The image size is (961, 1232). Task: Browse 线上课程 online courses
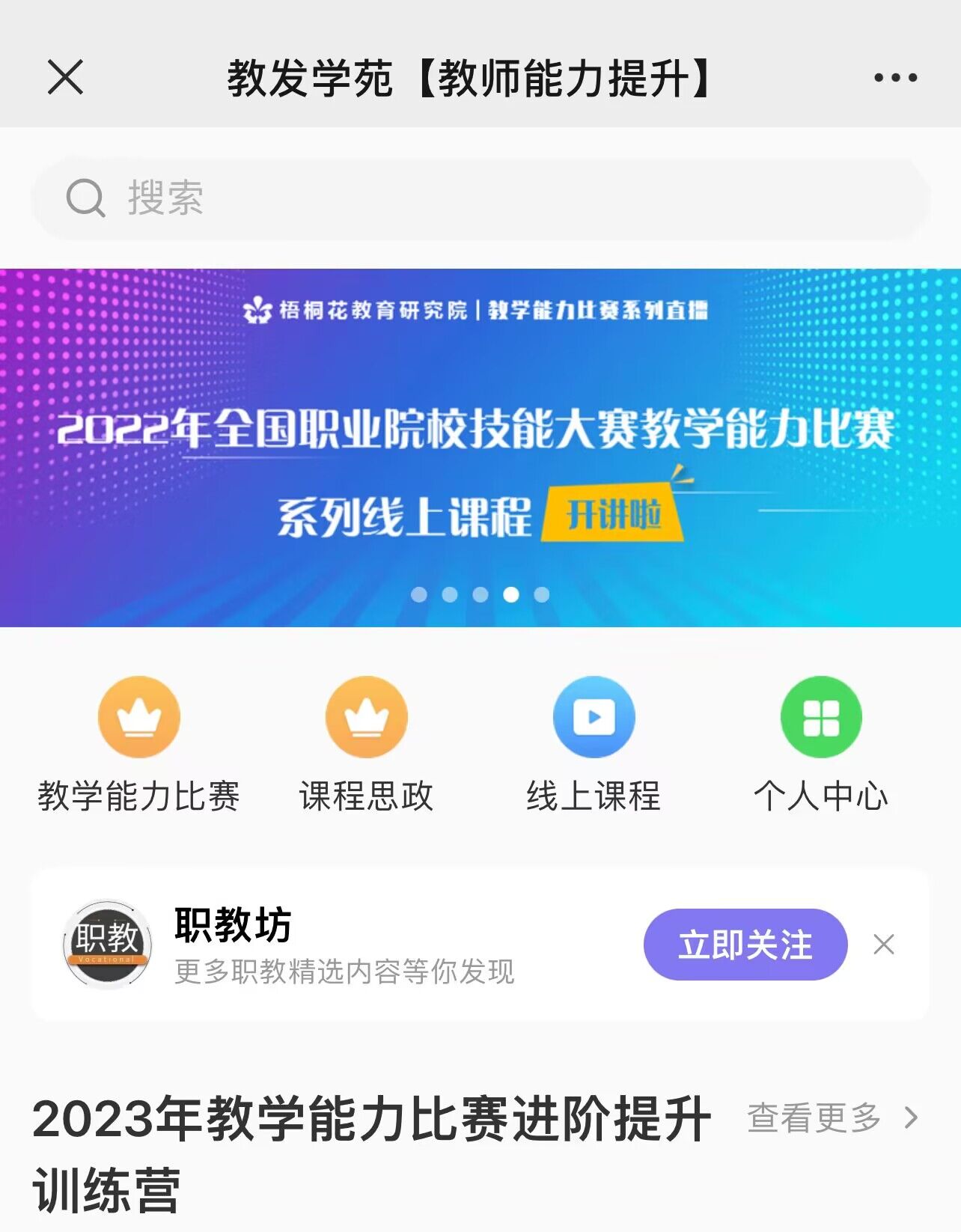tap(594, 742)
